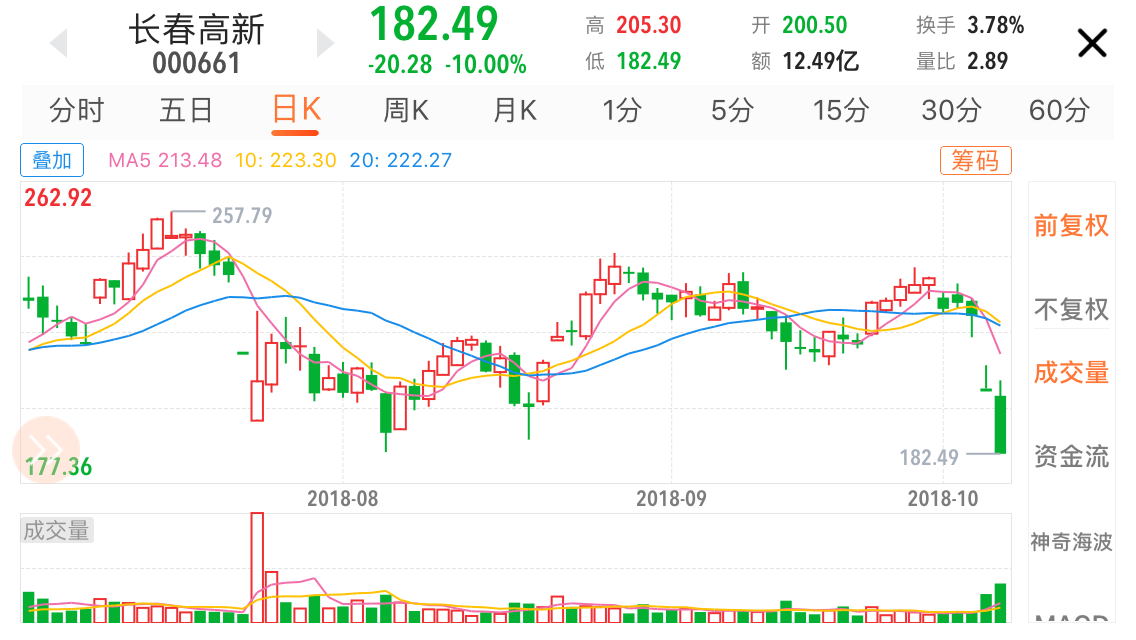The width and height of the screenshot is (1136, 640).
Task: Show the 1分 minute chart
Action: [x=621, y=110]
